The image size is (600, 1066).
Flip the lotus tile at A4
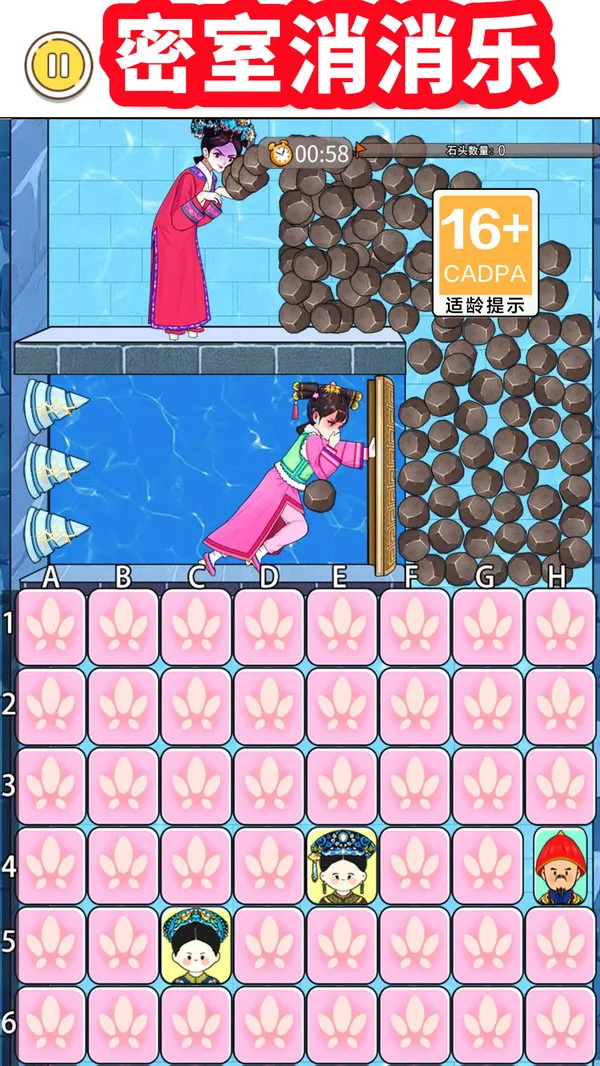[51, 866]
